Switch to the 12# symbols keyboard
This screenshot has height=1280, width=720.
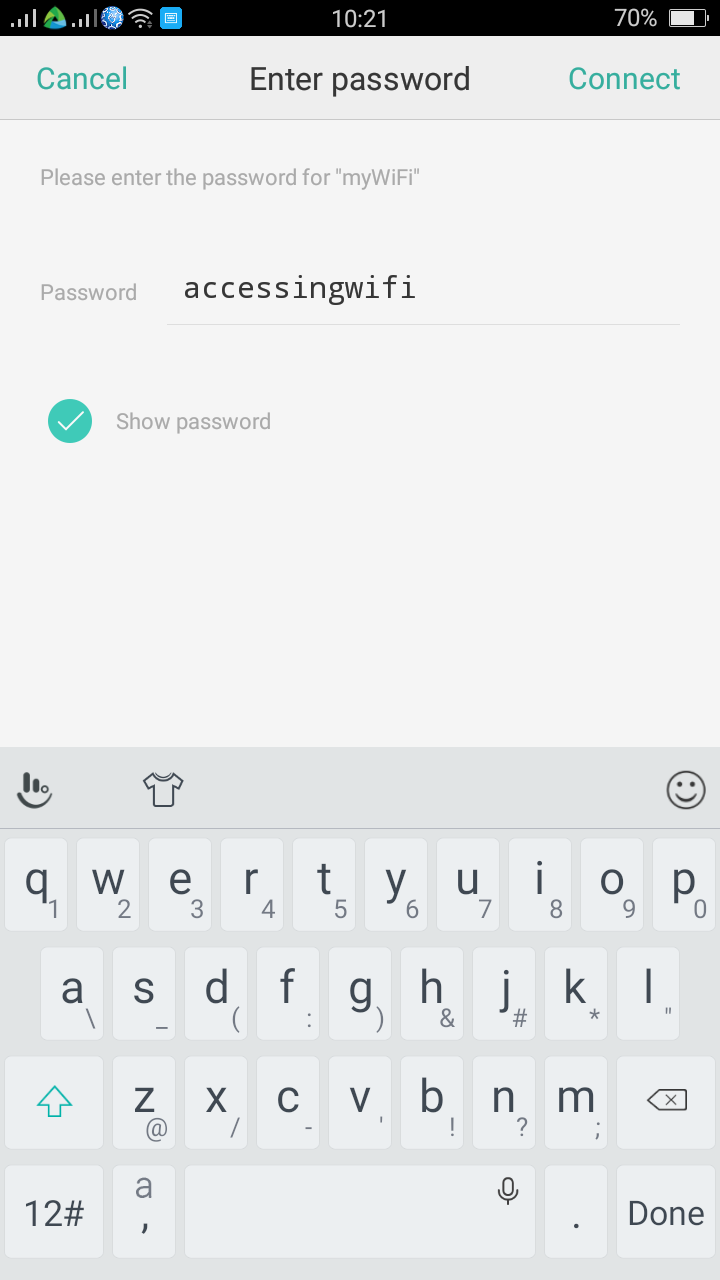[54, 1212]
